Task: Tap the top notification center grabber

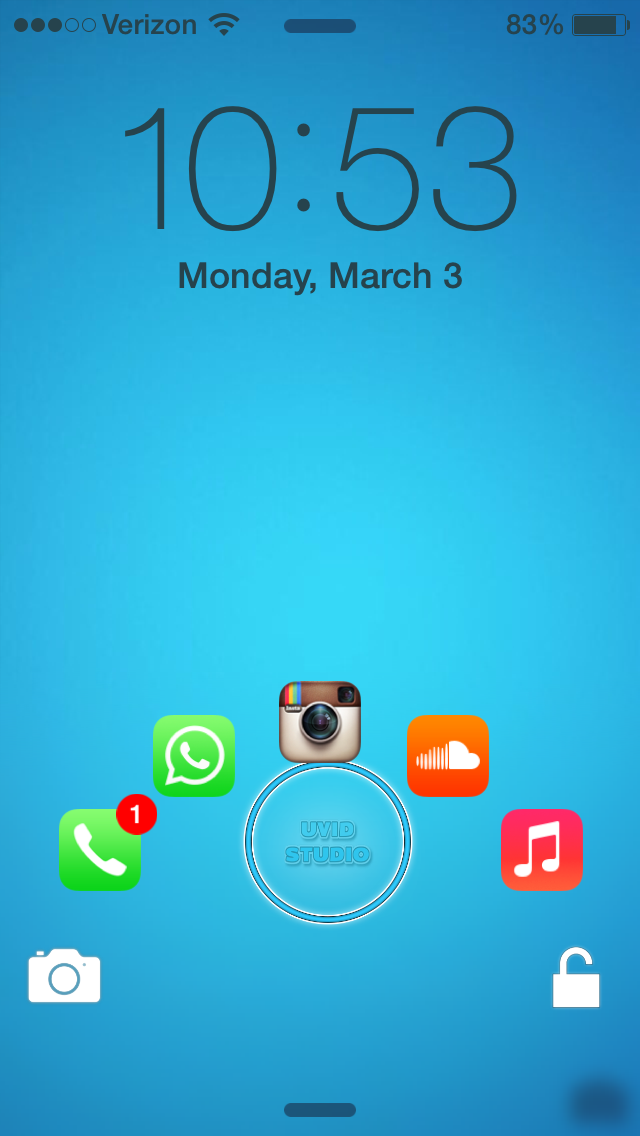Action: [x=320, y=26]
